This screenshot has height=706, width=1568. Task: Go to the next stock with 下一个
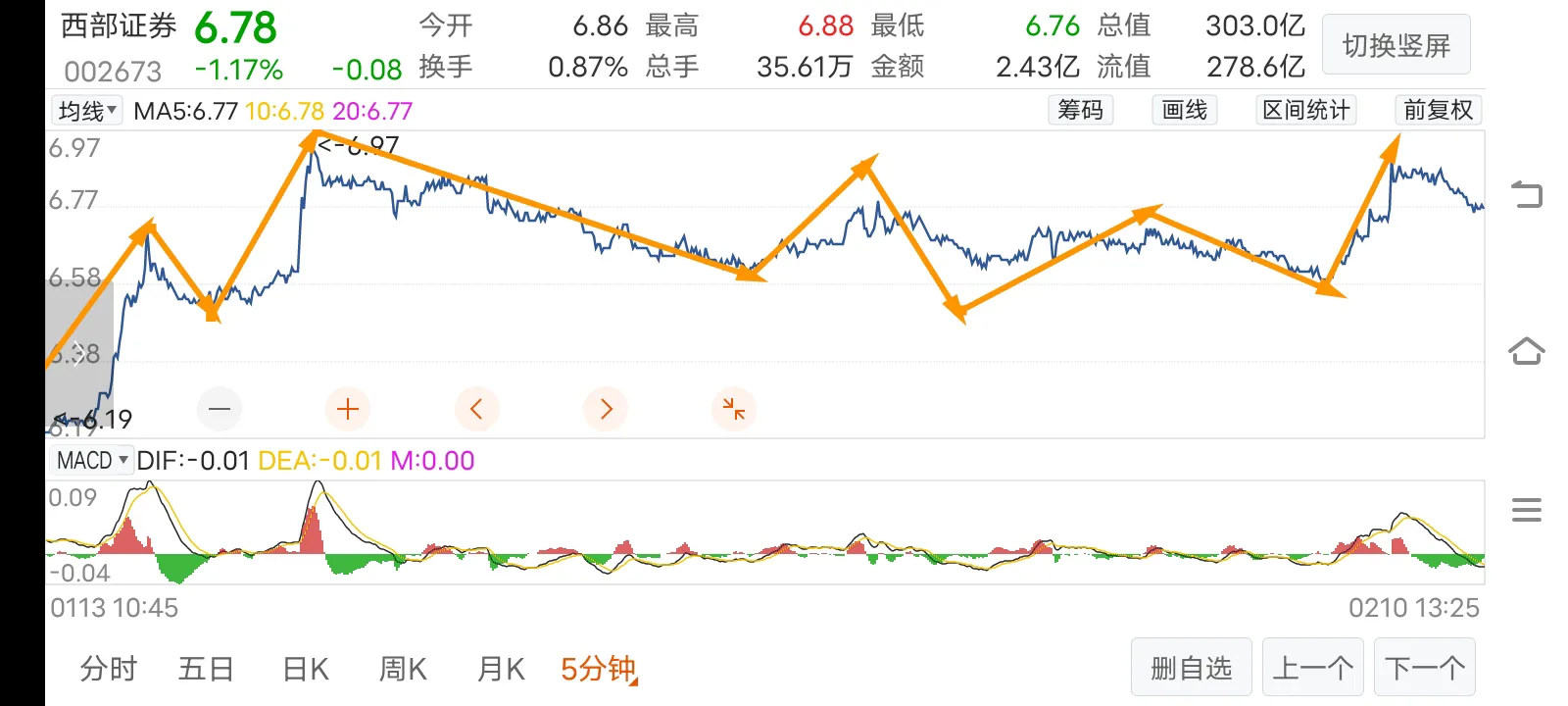point(1424,668)
